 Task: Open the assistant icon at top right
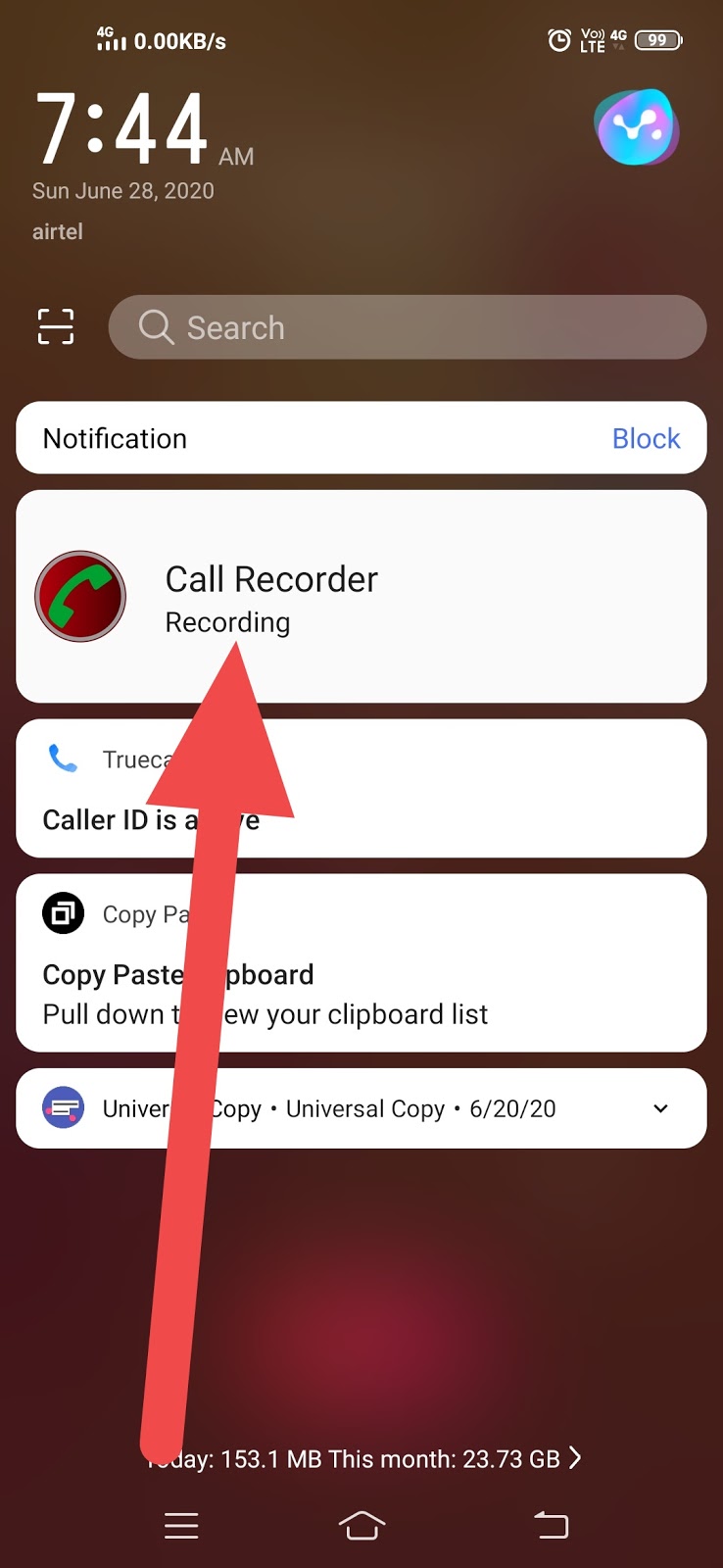click(x=637, y=127)
